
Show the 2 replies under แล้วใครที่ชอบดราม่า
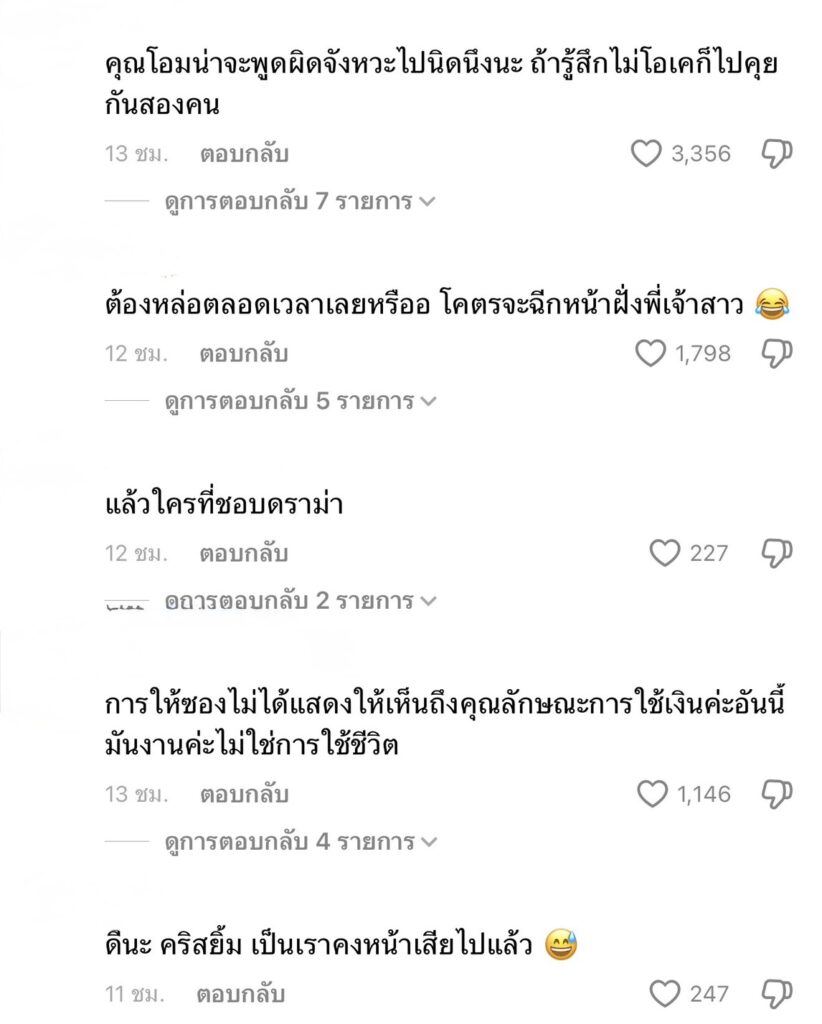(300, 602)
